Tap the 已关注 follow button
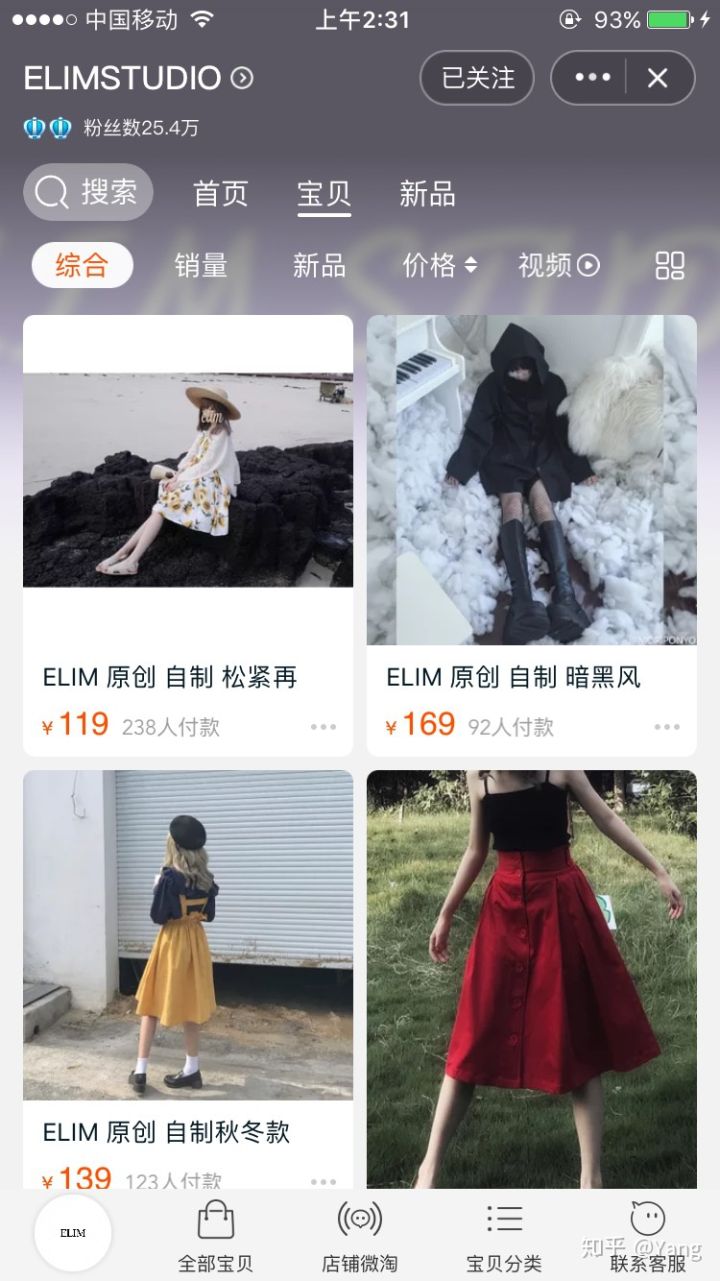Screen dimensions: 720x1281 (477, 78)
